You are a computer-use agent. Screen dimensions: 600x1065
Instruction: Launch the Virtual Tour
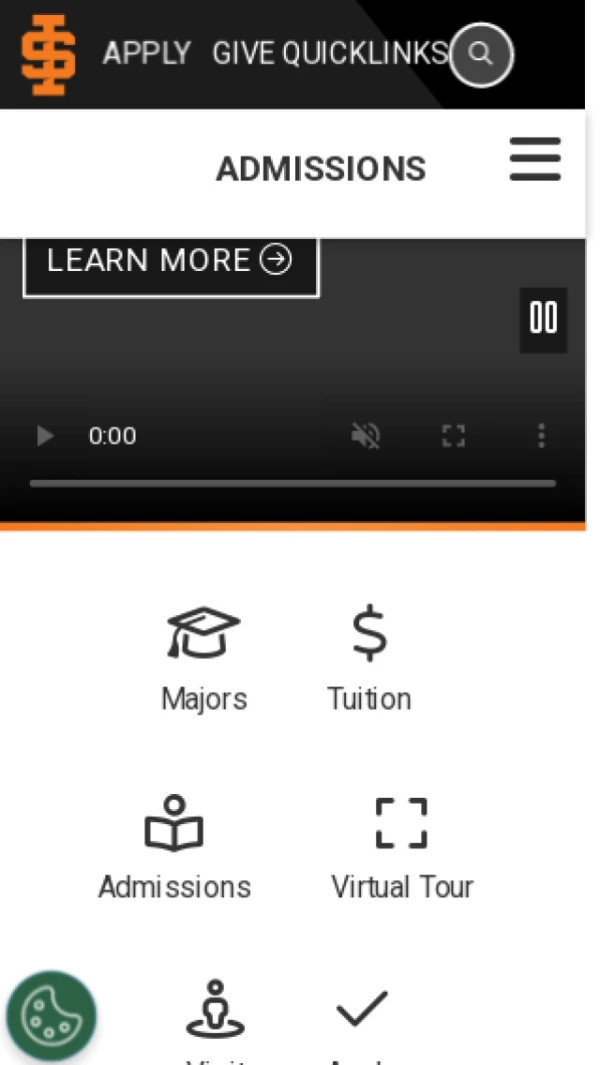click(402, 847)
